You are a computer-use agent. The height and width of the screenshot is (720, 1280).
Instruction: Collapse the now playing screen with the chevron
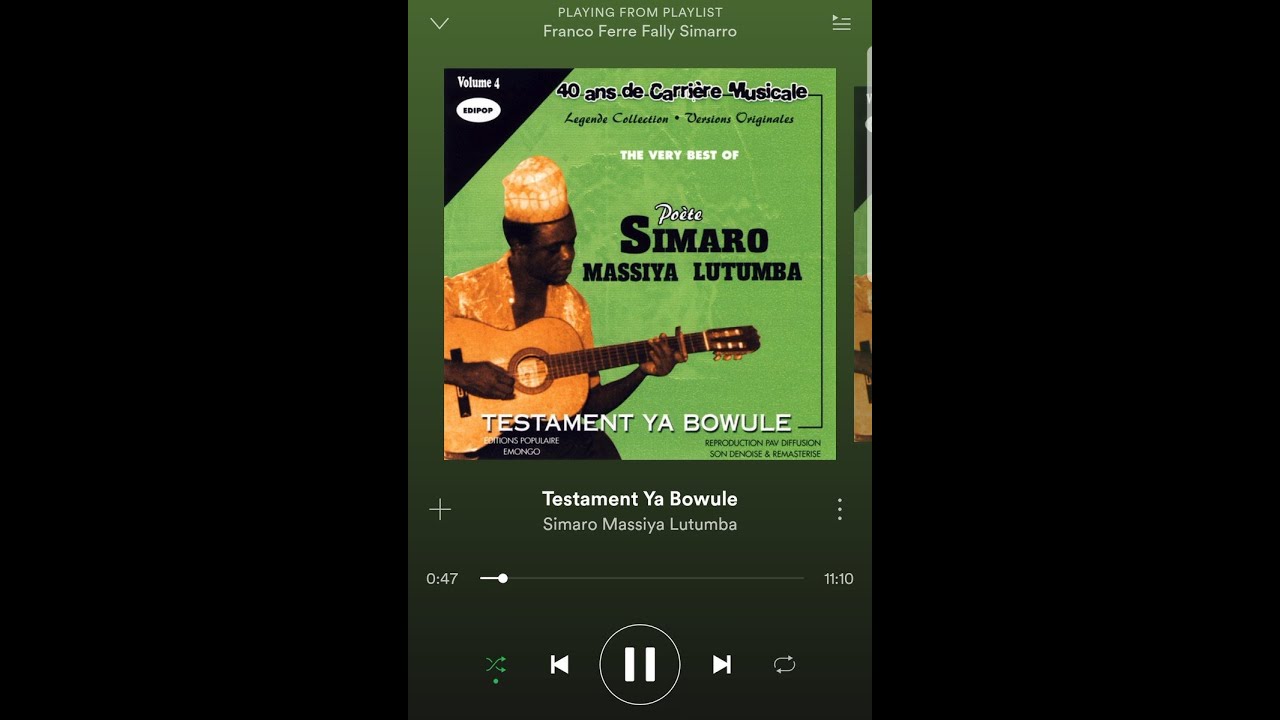click(x=439, y=23)
